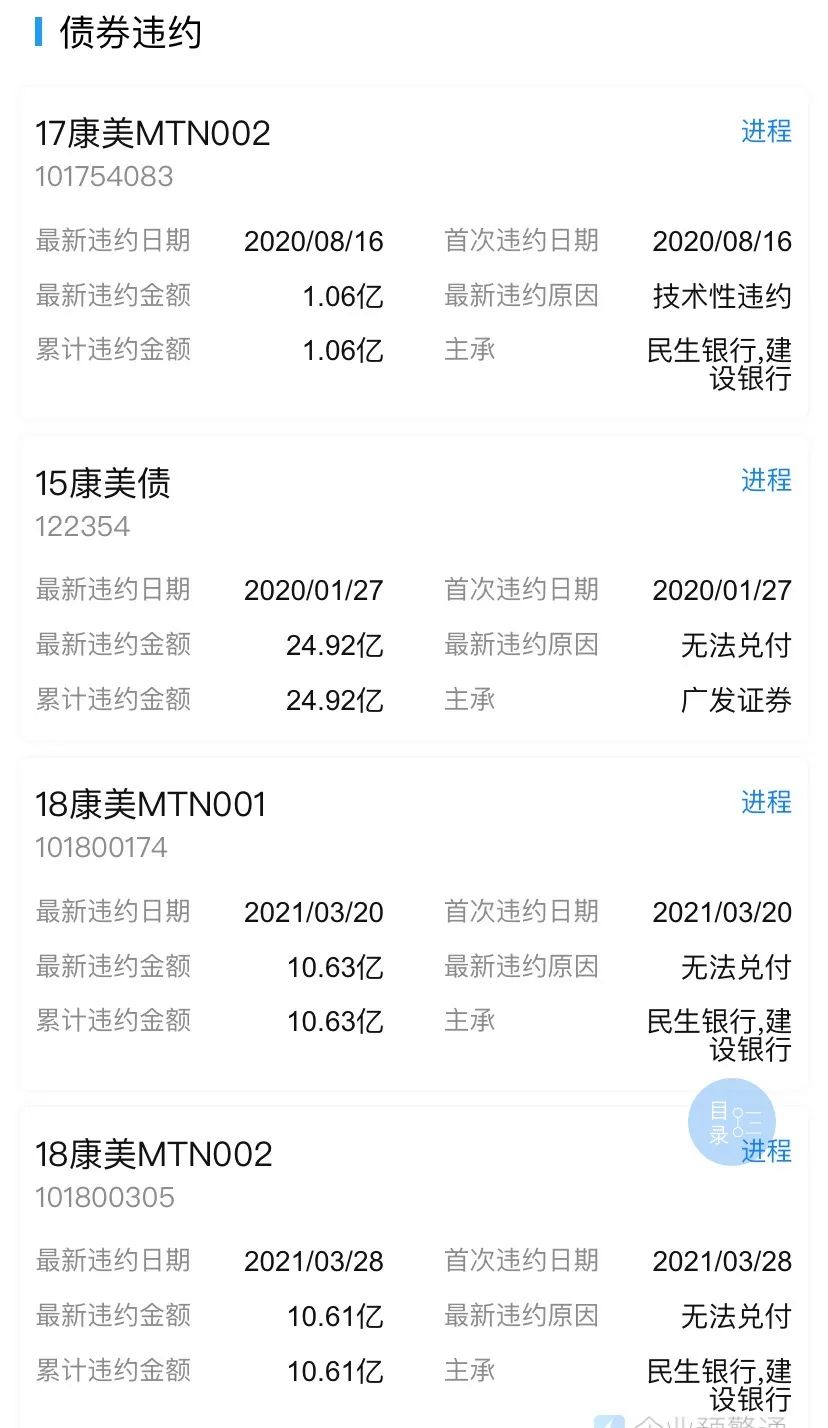This screenshot has width=828, height=1428.
Task: View 进程 of 18康美MTN002
Action: (x=768, y=1152)
